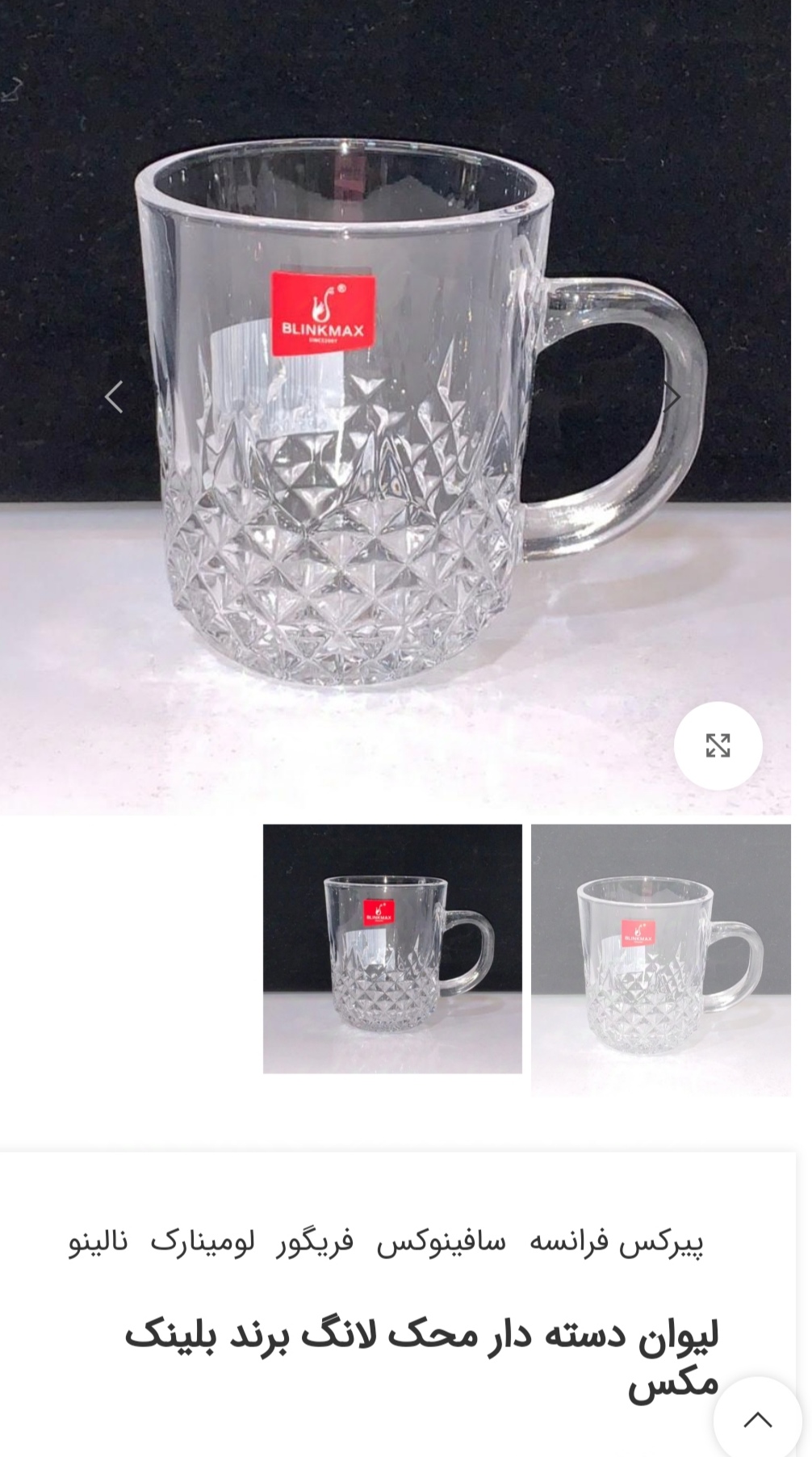Show the previous product image
812x1457 pixels.
(114, 397)
